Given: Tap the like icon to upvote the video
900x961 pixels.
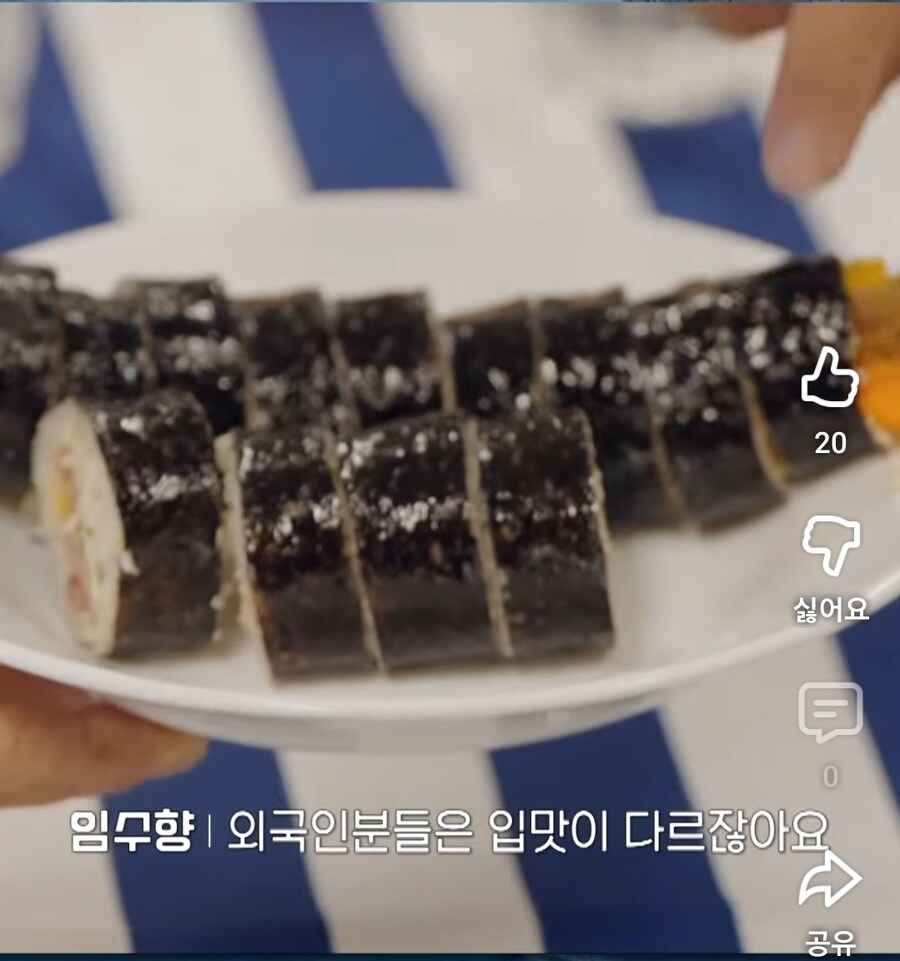Looking at the screenshot, I should click(828, 381).
